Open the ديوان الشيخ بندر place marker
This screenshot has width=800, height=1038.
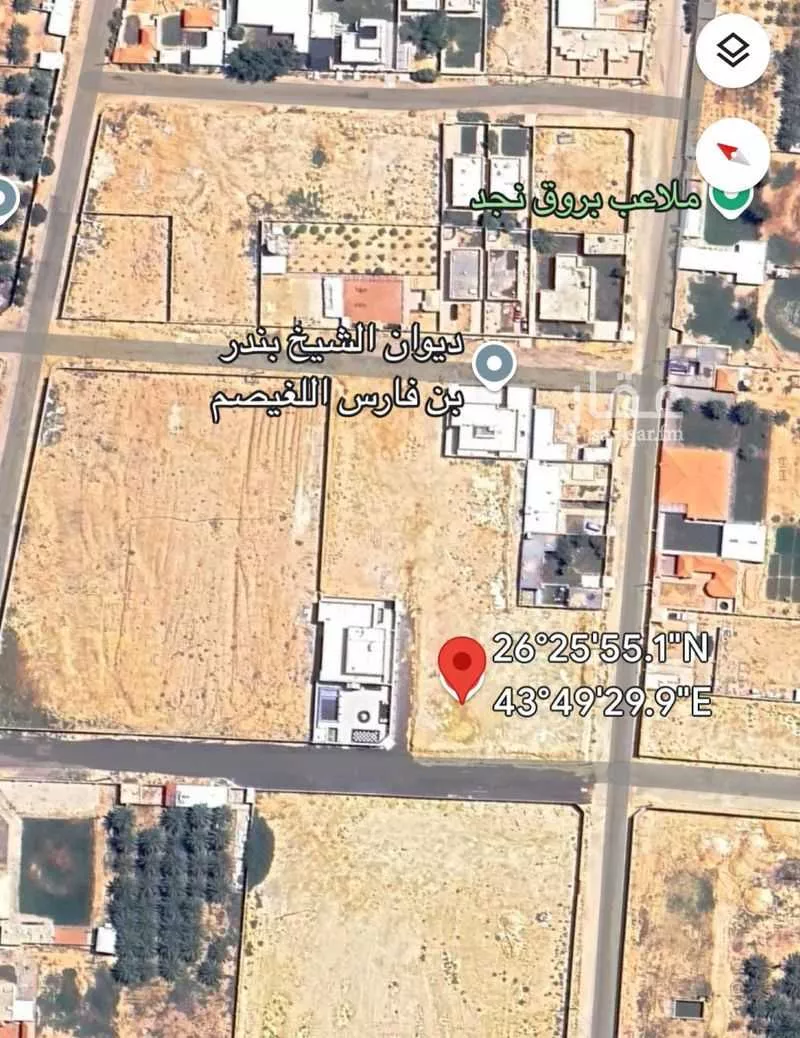[x=494, y=365]
